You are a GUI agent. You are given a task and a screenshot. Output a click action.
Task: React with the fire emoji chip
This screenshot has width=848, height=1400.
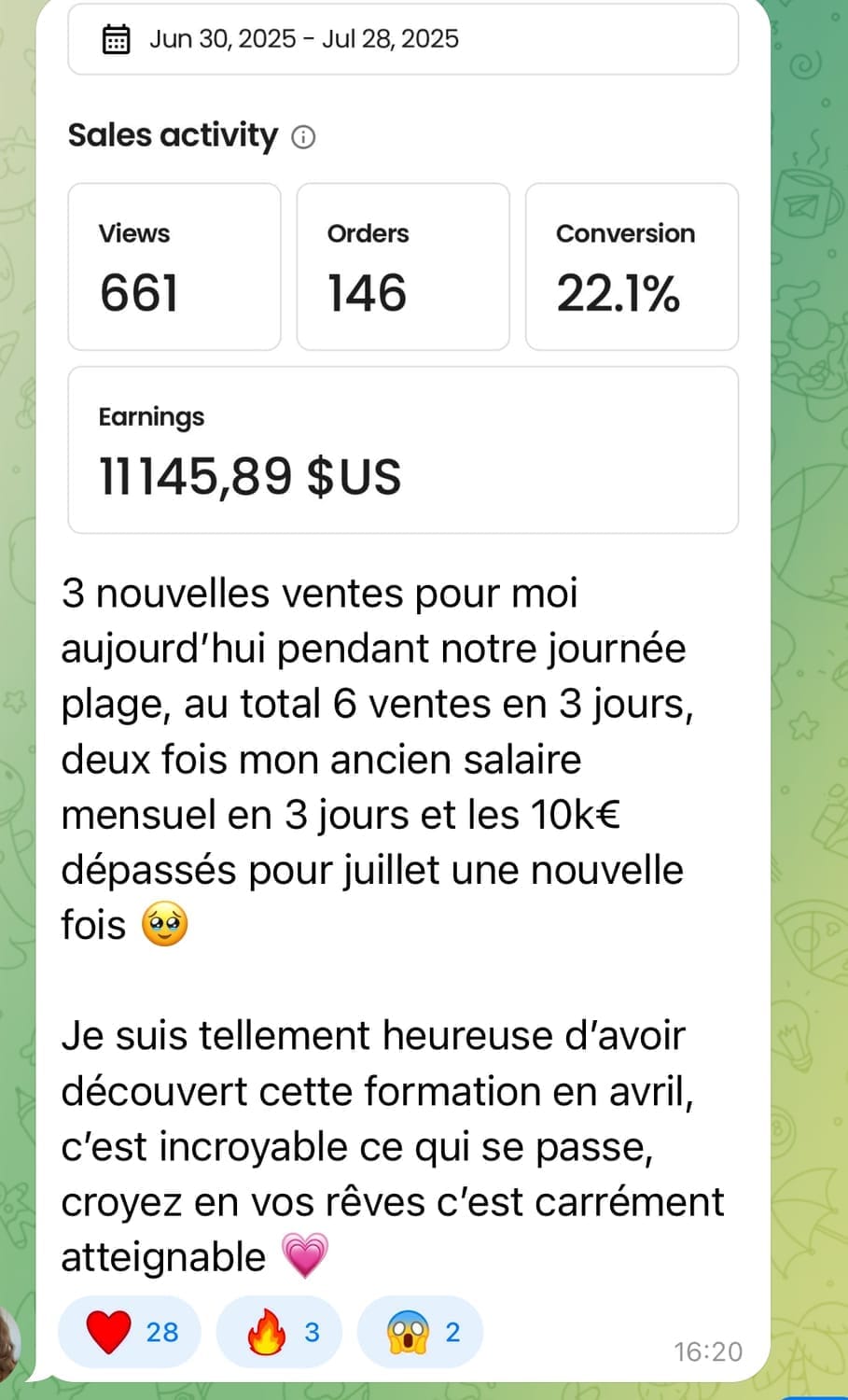coord(279,1332)
